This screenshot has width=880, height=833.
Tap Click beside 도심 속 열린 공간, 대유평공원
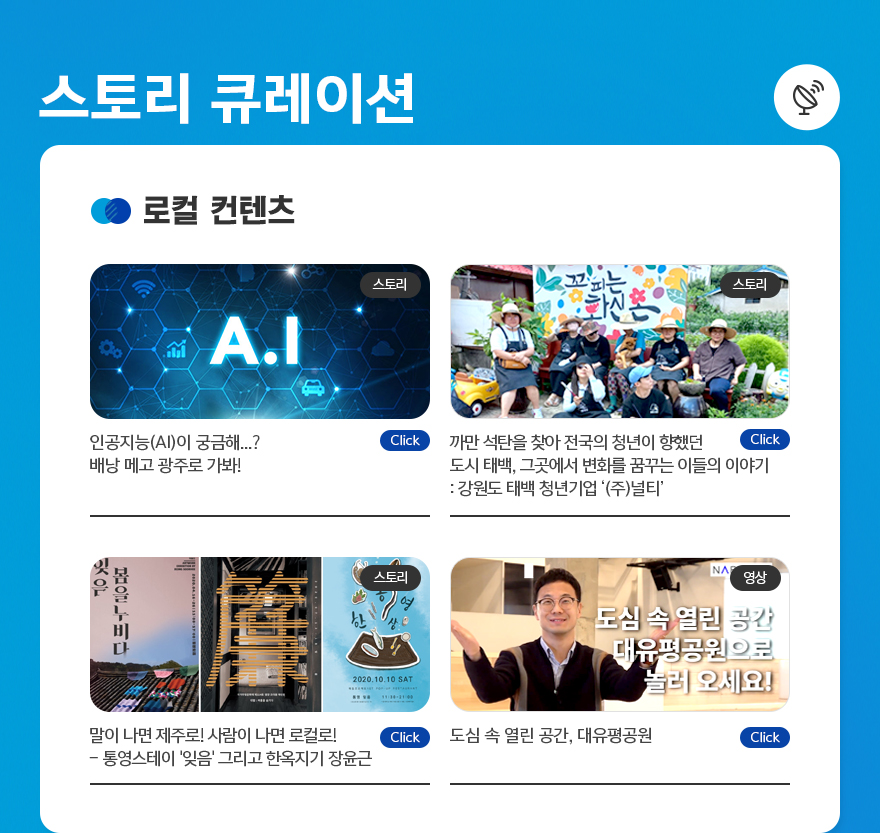pos(764,737)
